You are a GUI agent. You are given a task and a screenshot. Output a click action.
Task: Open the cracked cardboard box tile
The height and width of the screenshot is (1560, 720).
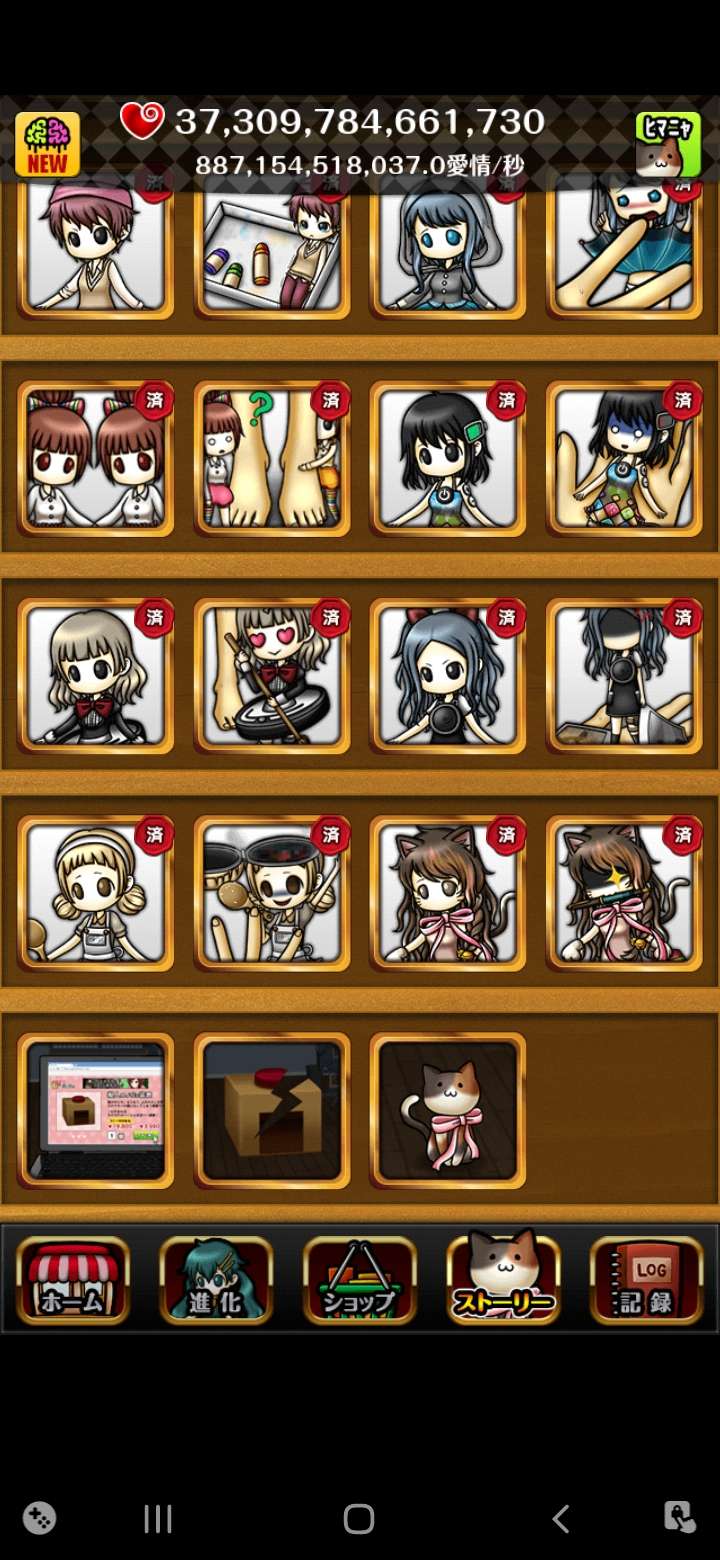(272, 1110)
